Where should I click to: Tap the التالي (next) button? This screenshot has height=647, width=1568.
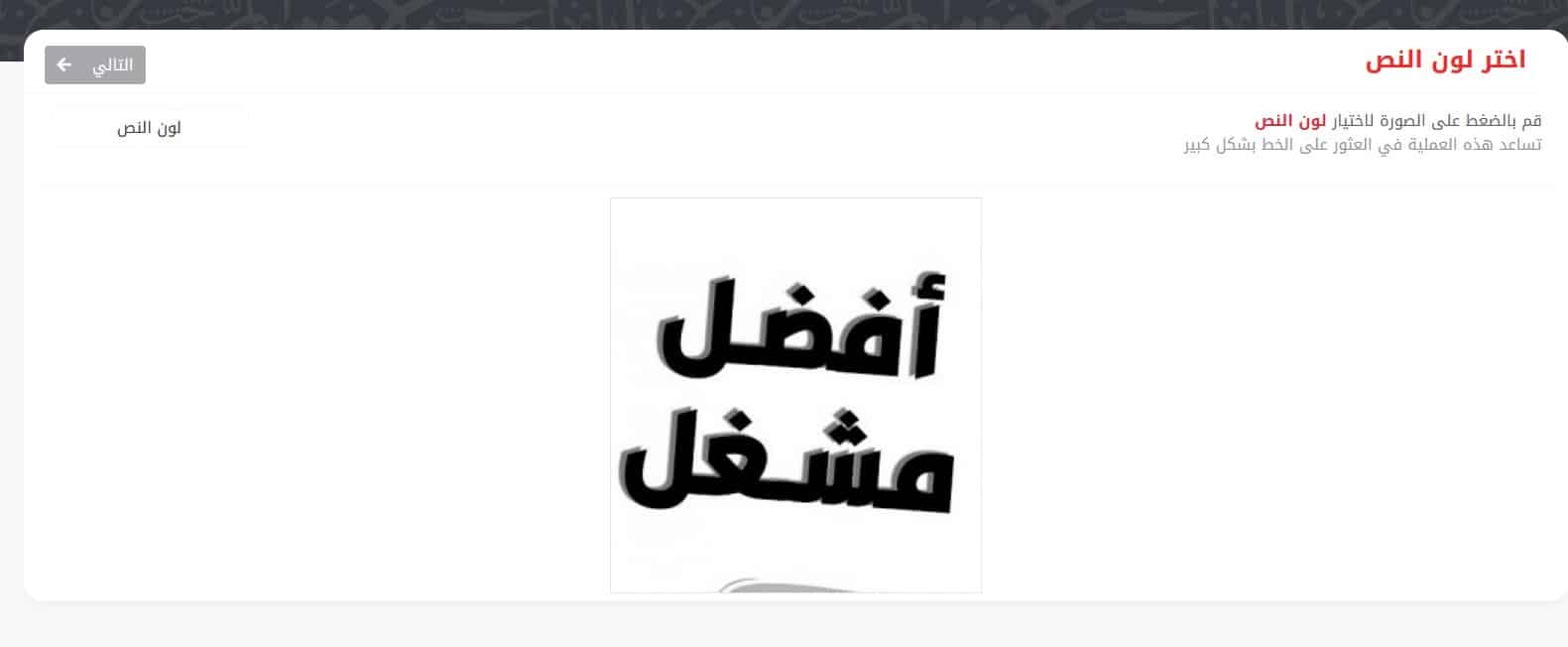tap(95, 65)
